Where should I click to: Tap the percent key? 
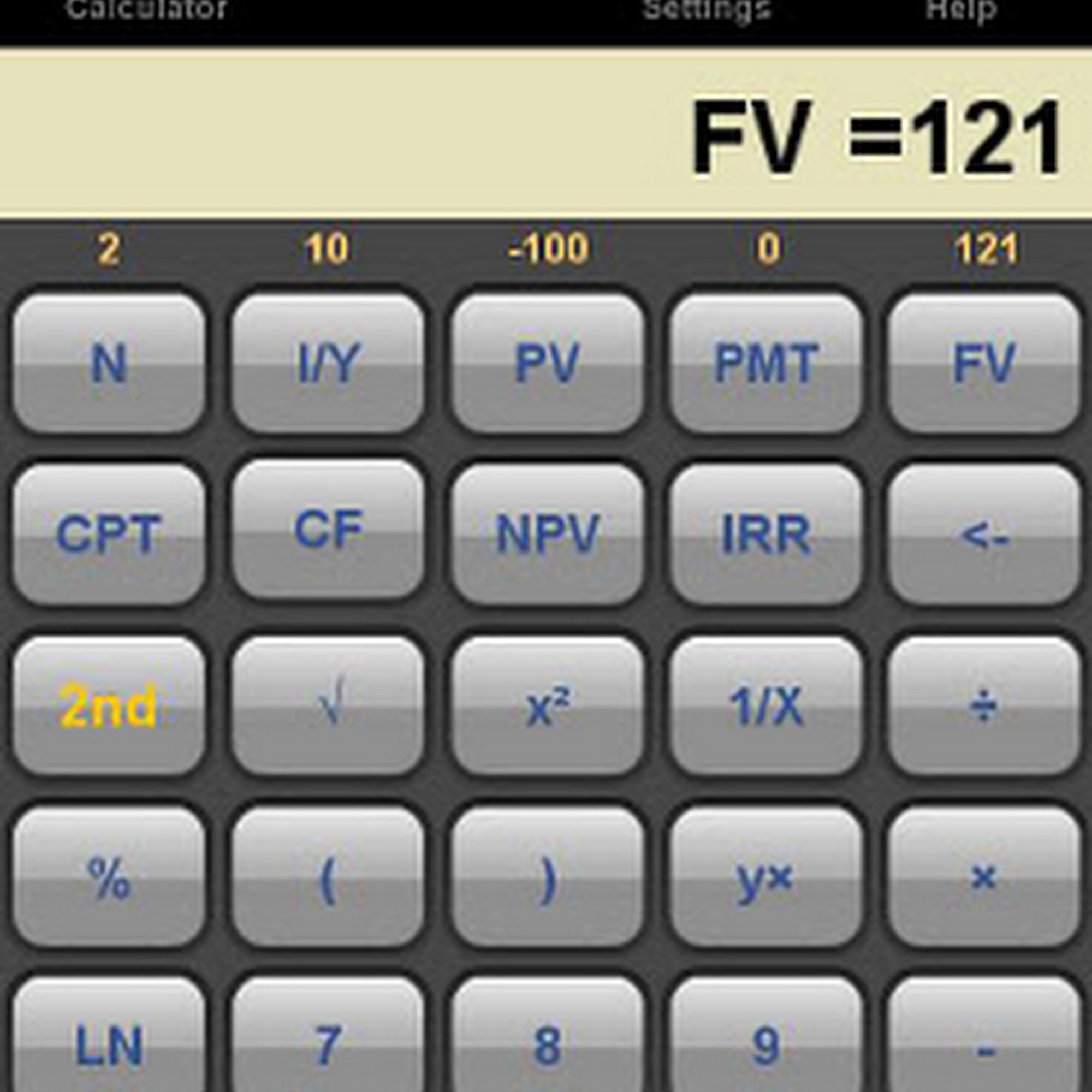coord(109,877)
